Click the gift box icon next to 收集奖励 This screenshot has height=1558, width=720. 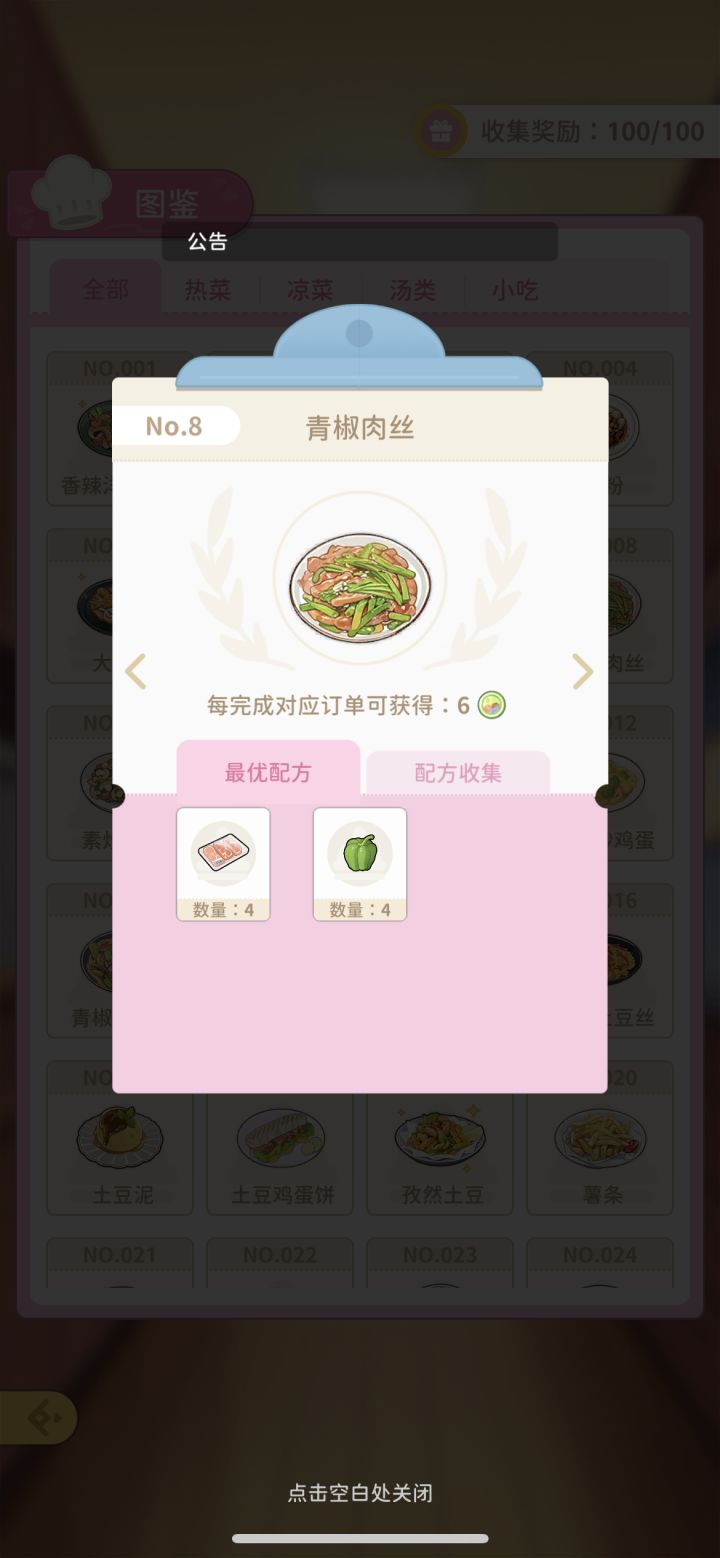pyautogui.click(x=441, y=129)
